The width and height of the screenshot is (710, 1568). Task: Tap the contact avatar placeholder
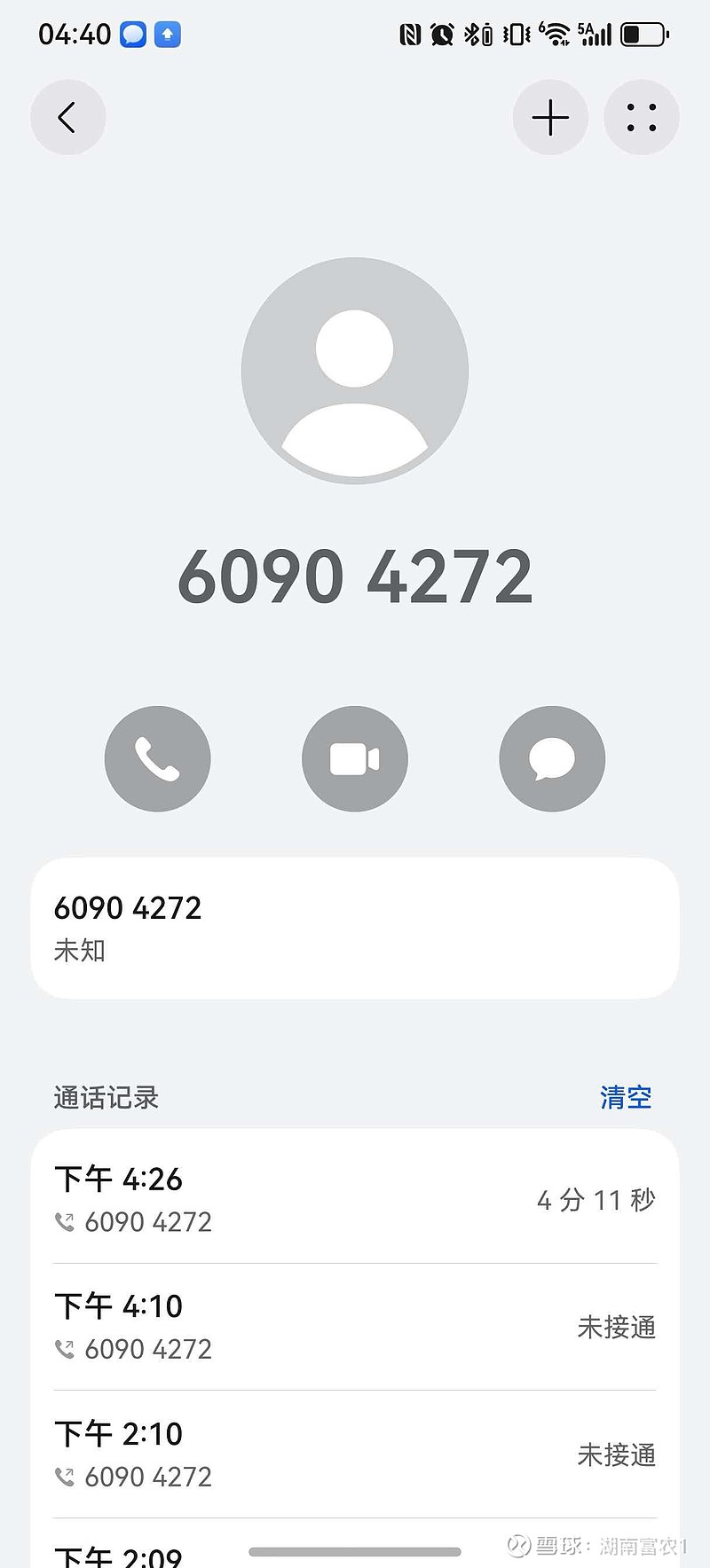coord(354,371)
